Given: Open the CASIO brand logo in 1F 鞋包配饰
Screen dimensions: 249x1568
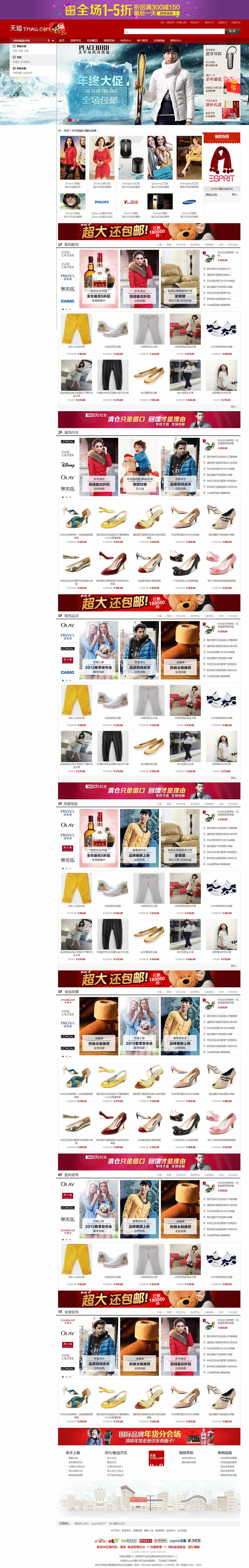Looking at the screenshot, I should pos(68,301).
